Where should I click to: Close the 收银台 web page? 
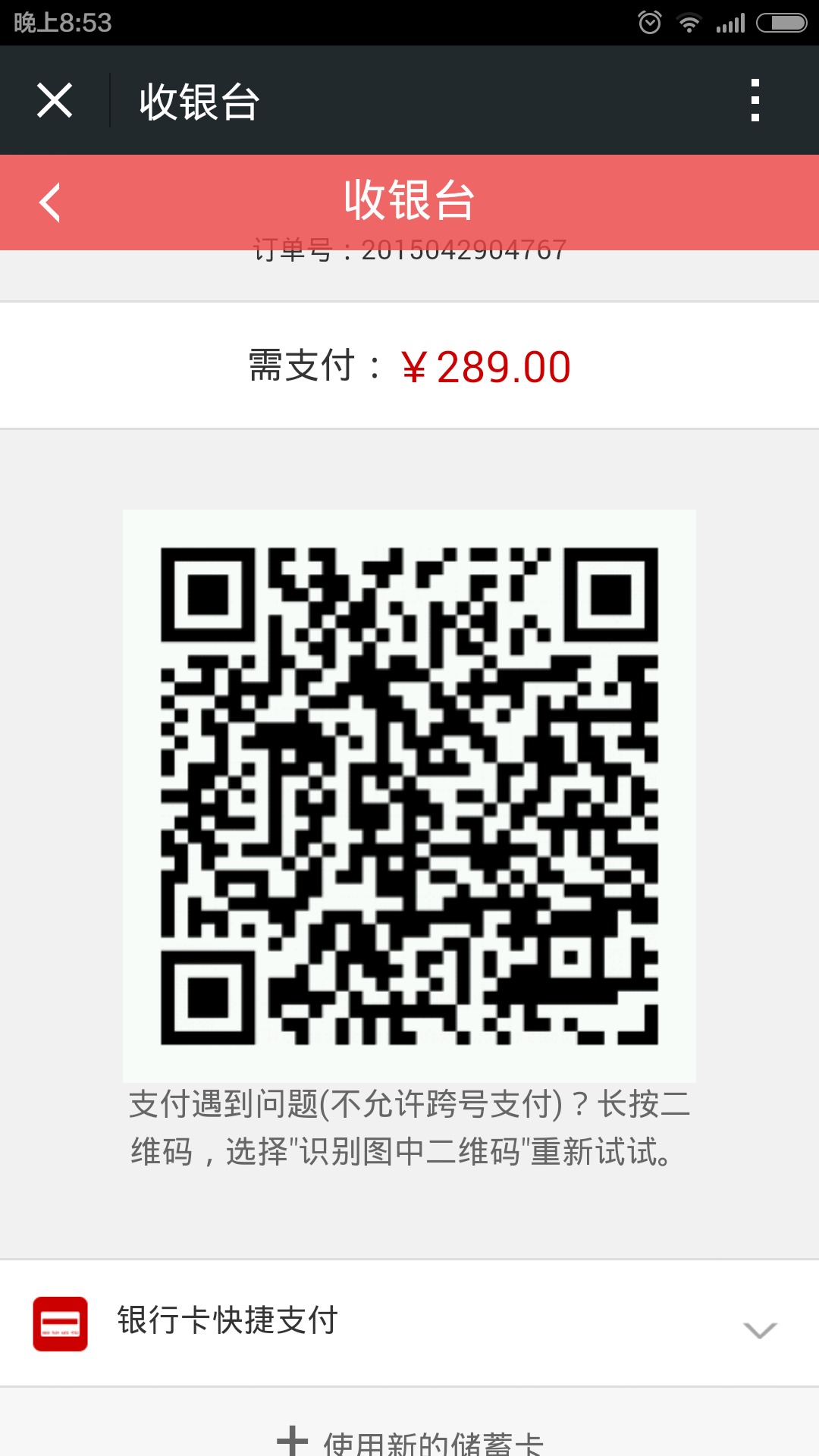coord(55,100)
